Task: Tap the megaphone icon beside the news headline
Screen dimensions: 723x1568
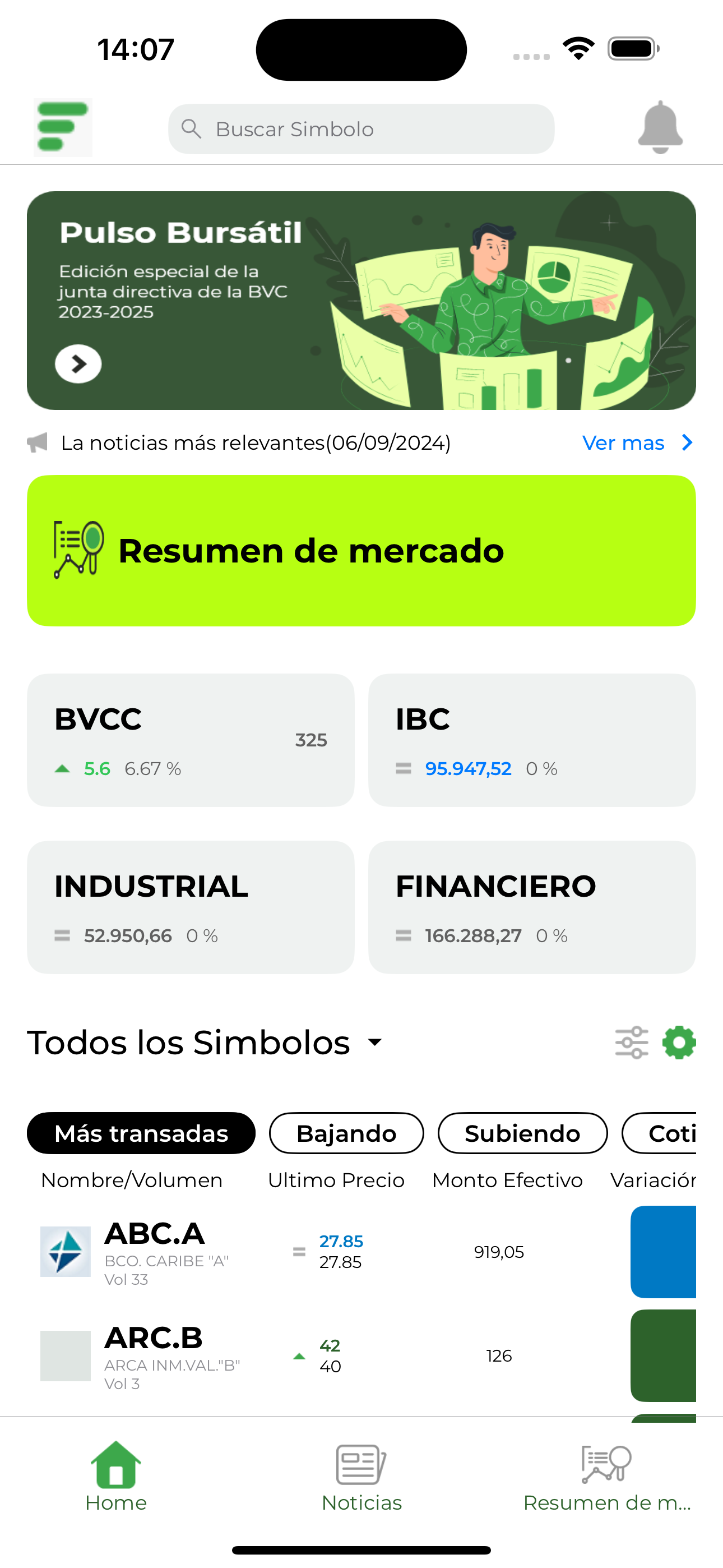Action: point(38,442)
